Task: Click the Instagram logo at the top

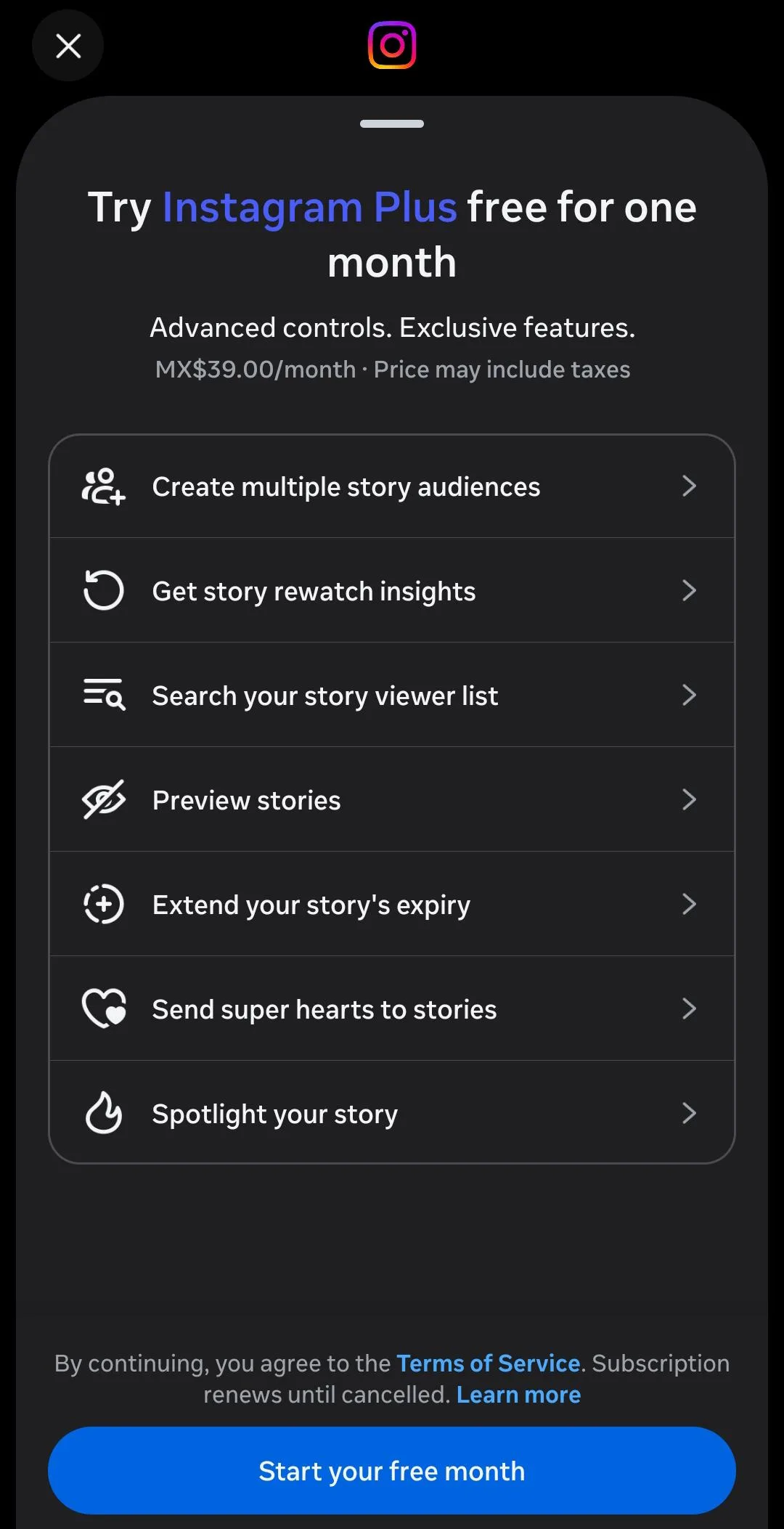Action: pyautogui.click(x=392, y=46)
